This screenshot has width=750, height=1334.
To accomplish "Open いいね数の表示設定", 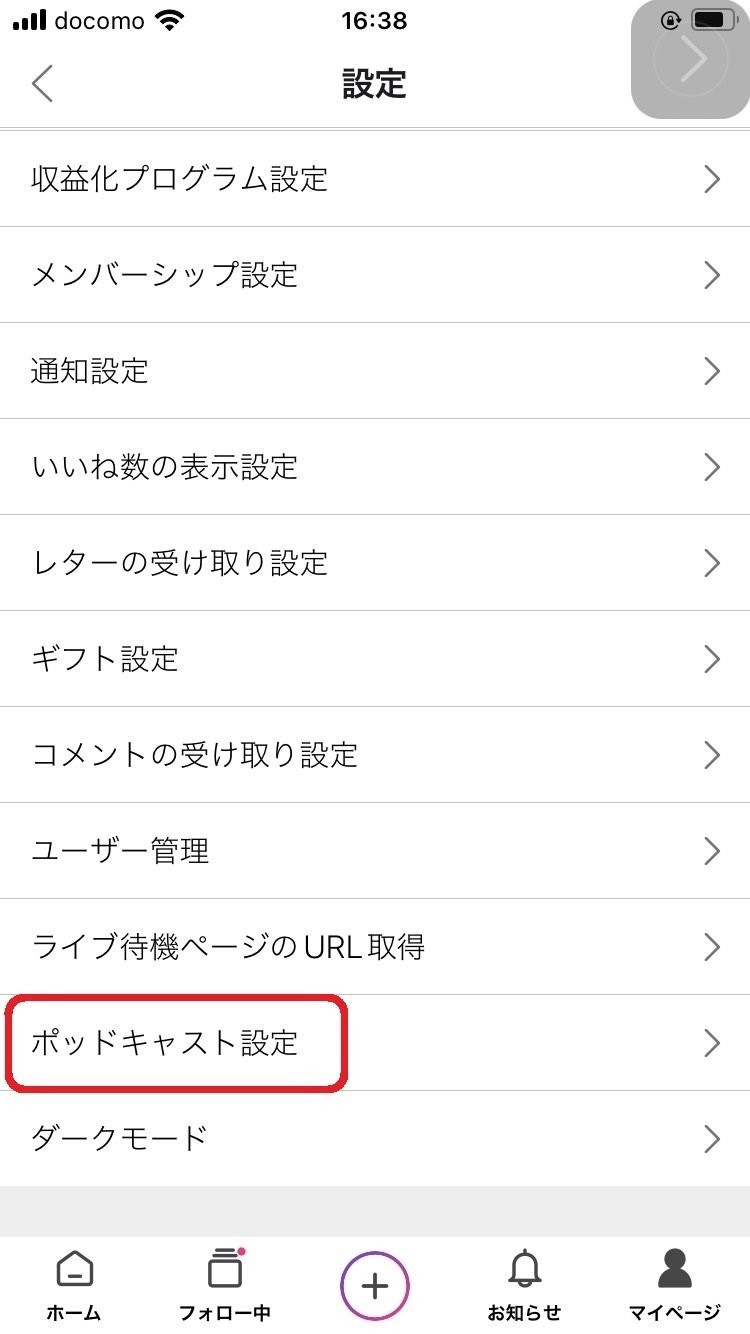I will point(375,467).
